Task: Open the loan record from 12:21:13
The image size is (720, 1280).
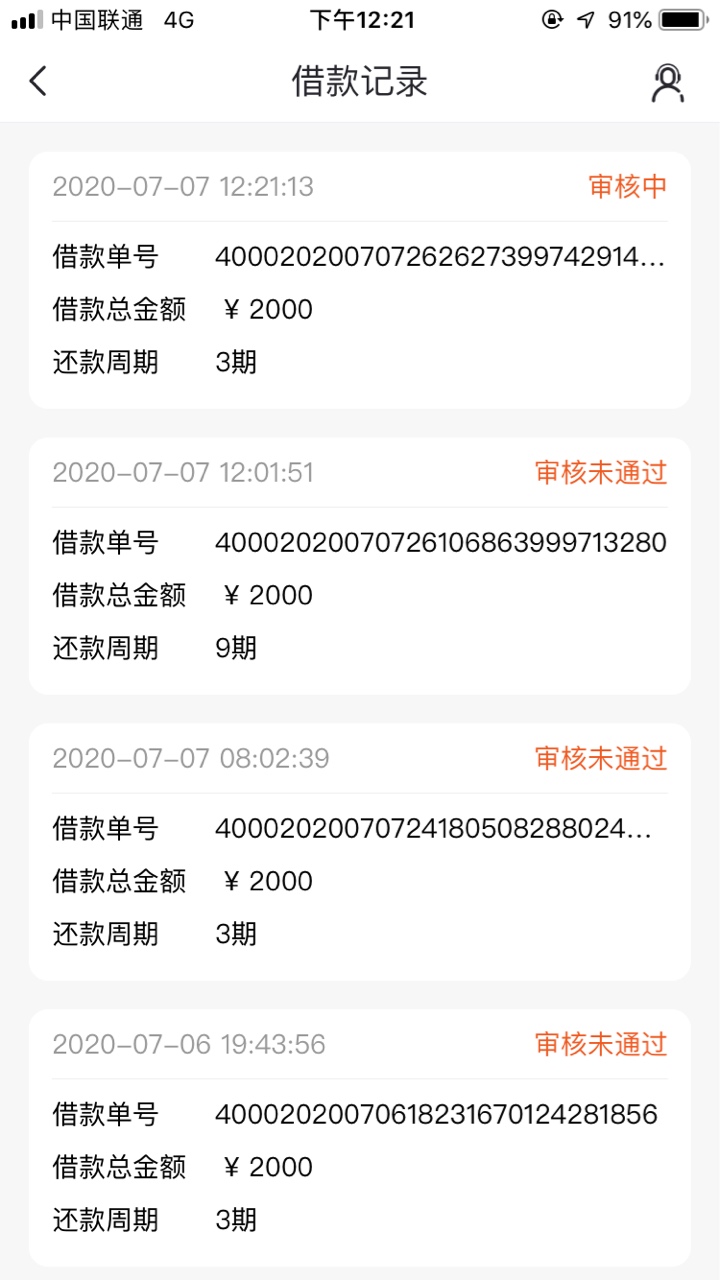Action: pyautogui.click(x=360, y=280)
